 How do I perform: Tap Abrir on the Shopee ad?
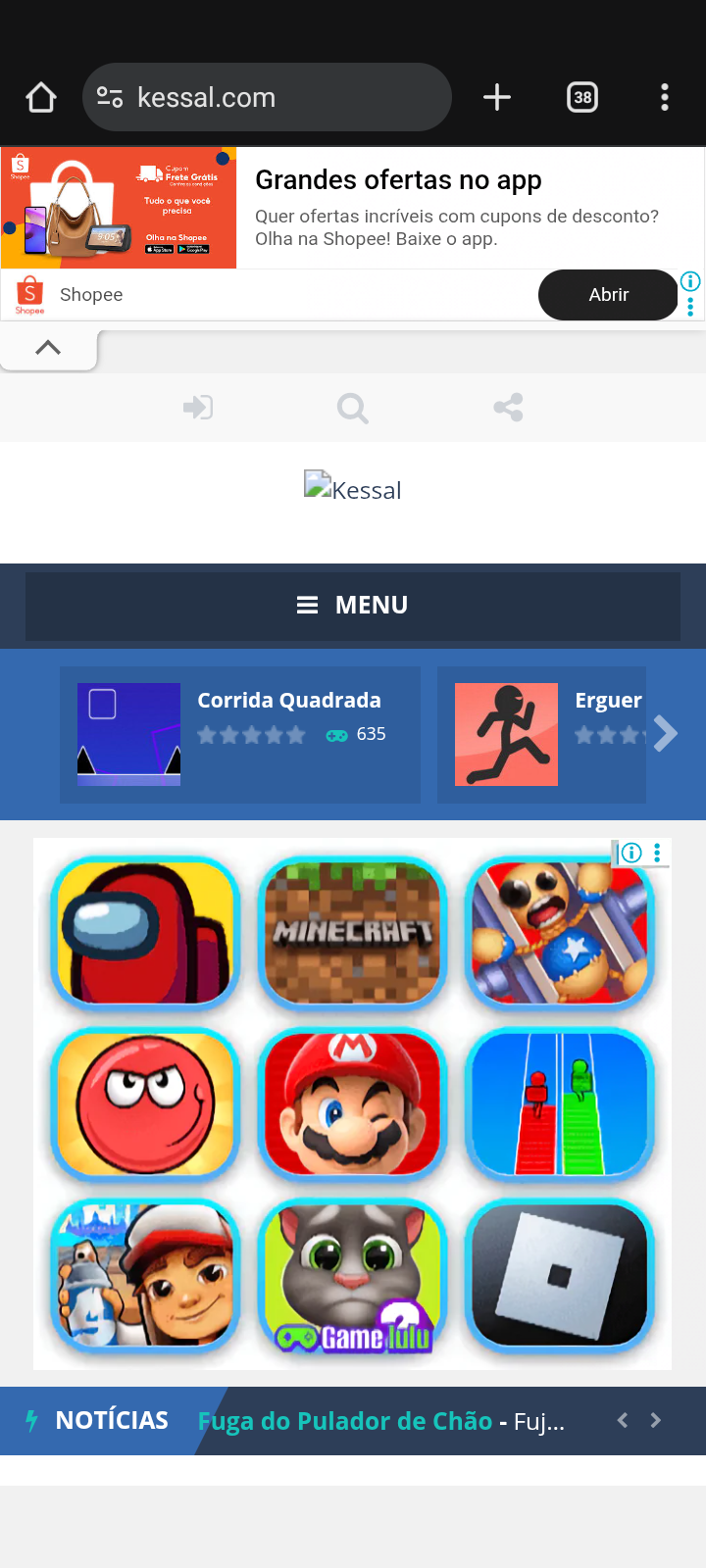(x=608, y=295)
